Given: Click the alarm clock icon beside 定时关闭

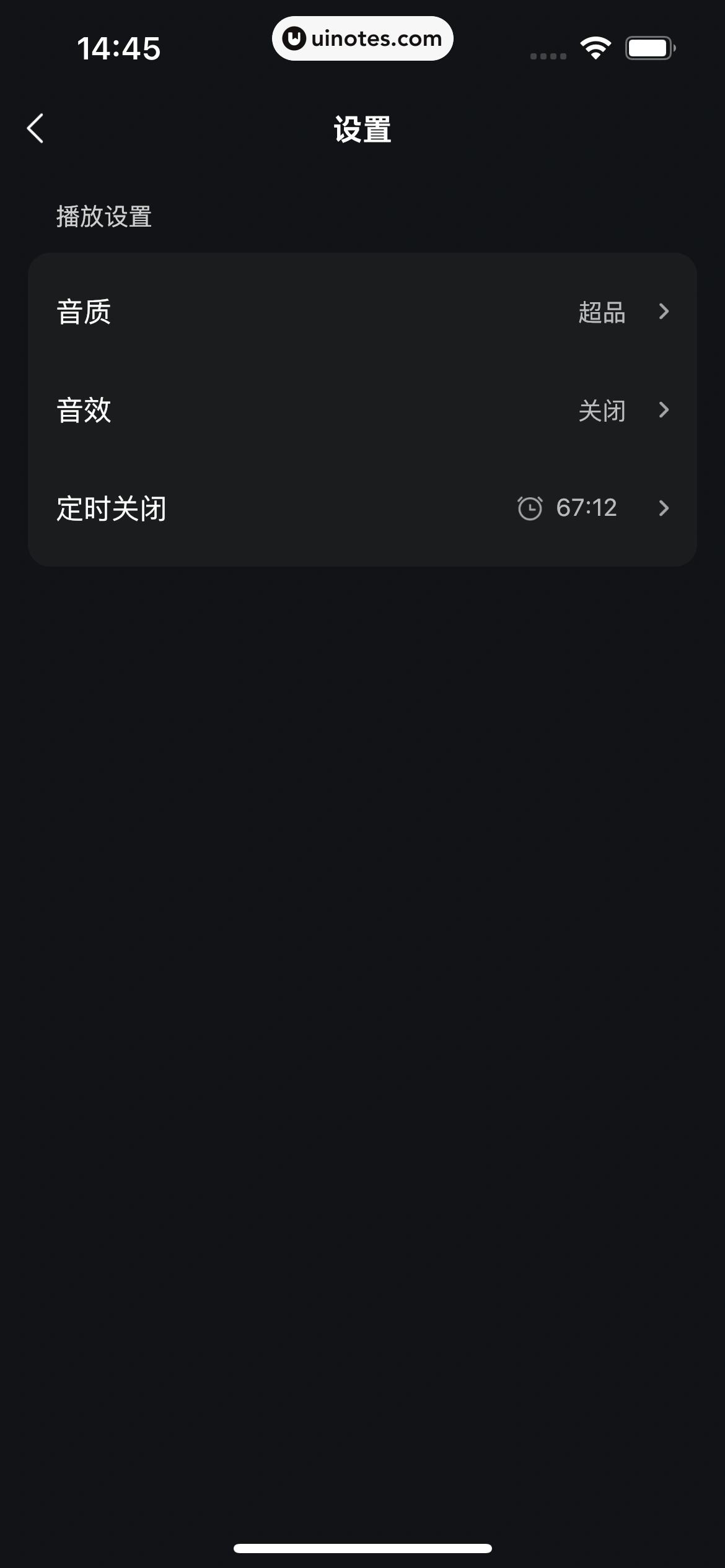Looking at the screenshot, I should pyautogui.click(x=530, y=508).
